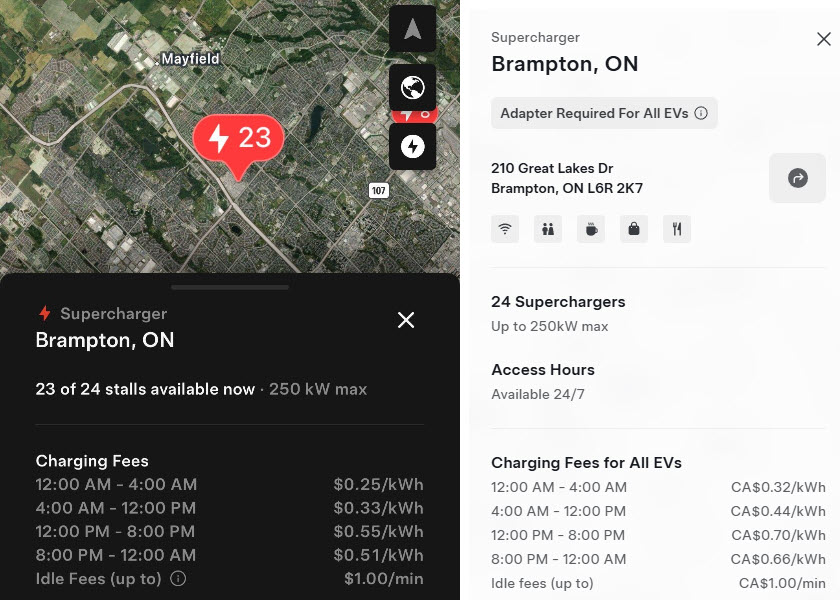Image resolution: width=840 pixels, height=600 pixels.
Task: Show info about Idle Fees
Action: [x=178, y=579]
